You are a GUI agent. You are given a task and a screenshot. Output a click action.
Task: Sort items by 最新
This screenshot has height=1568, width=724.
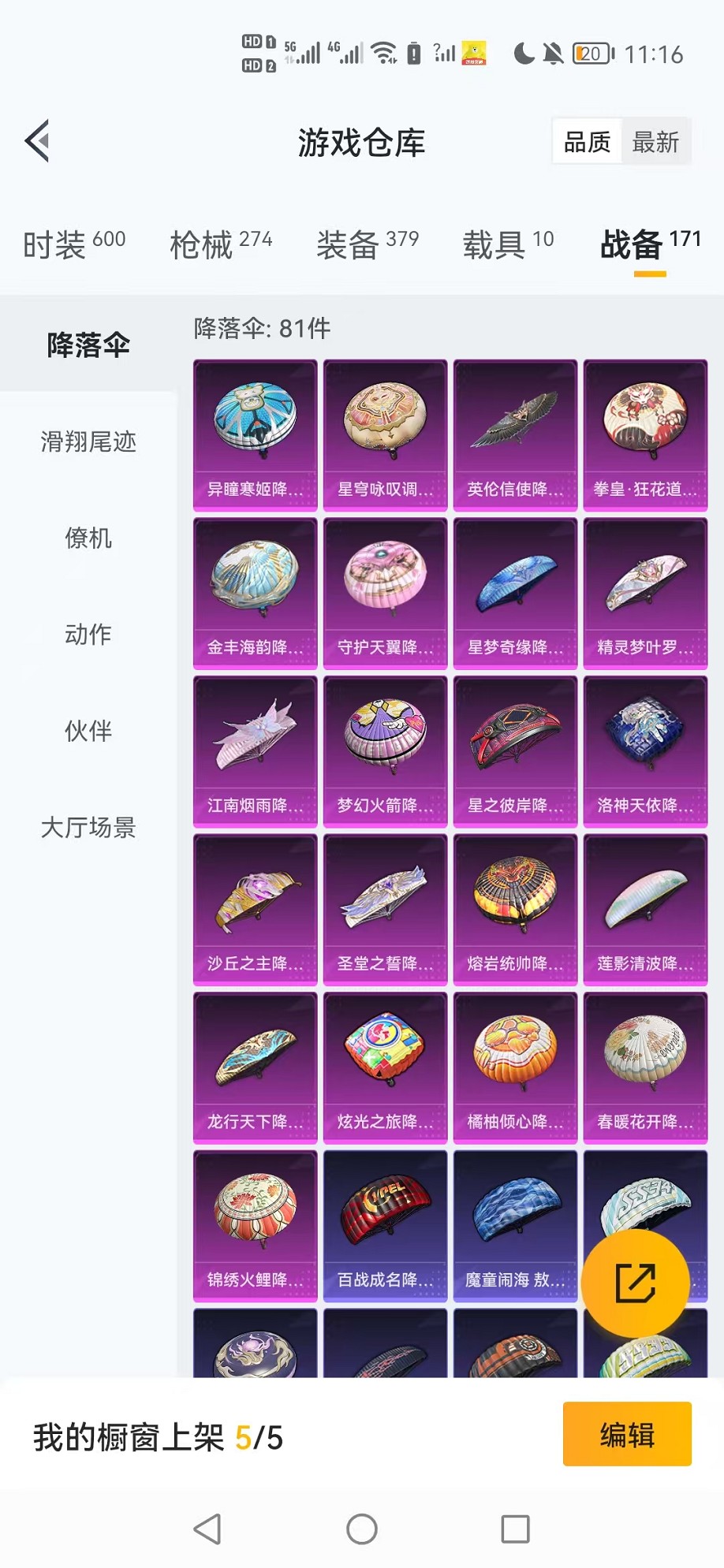coord(655,142)
